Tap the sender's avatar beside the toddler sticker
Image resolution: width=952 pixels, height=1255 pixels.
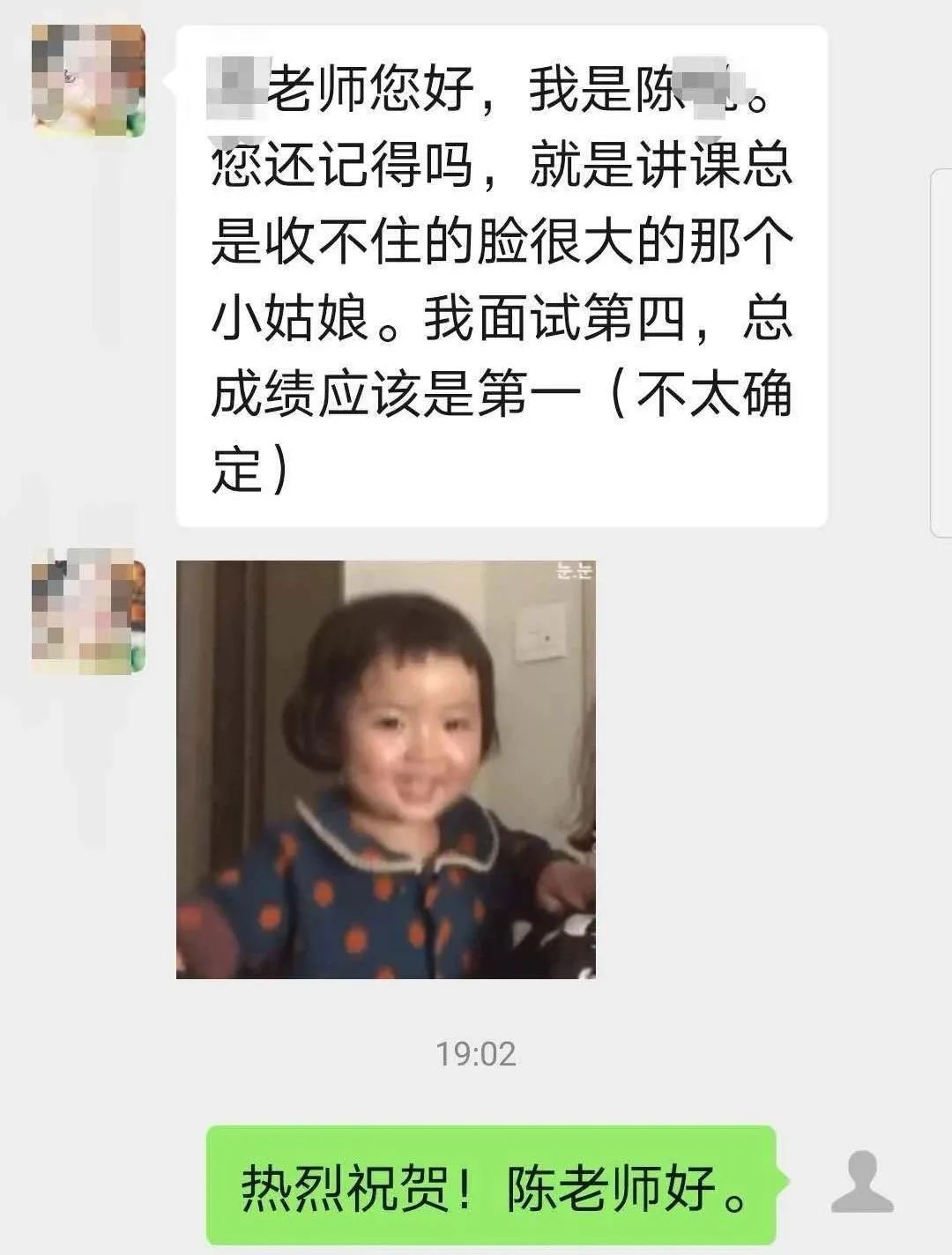pyautogui.click(x=88, y=611)
